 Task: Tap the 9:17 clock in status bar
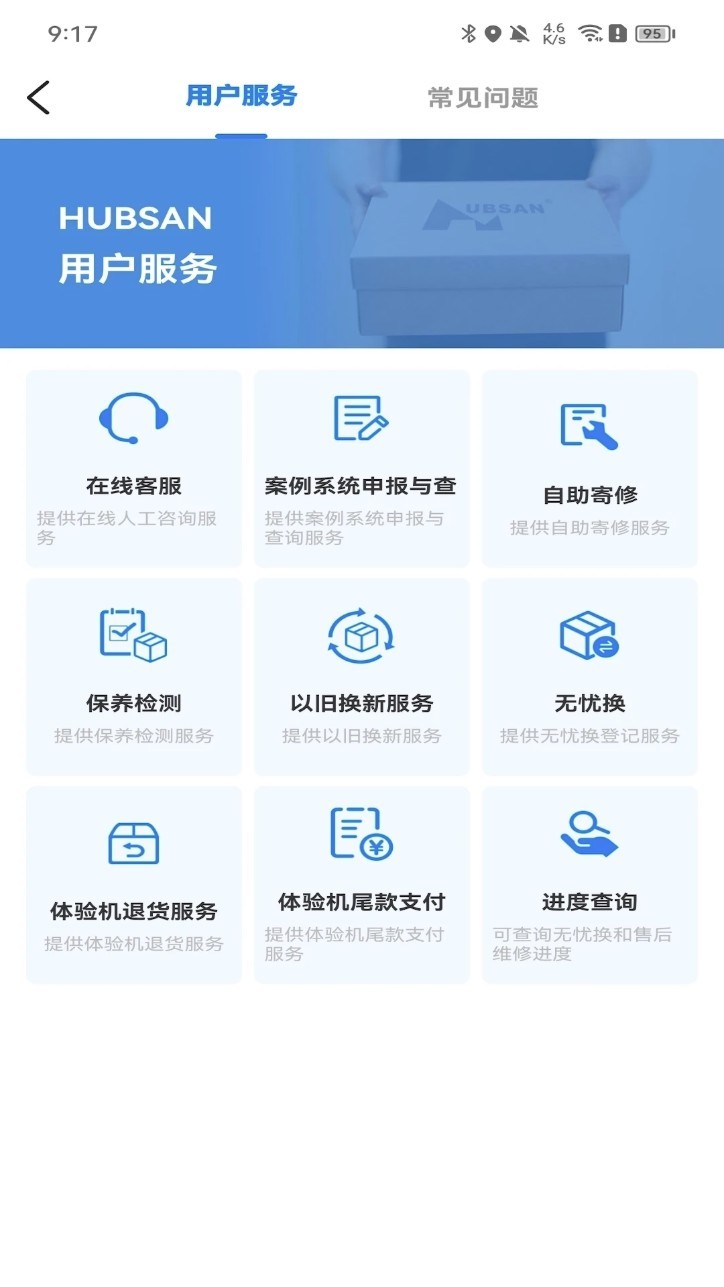pos(65,34)
